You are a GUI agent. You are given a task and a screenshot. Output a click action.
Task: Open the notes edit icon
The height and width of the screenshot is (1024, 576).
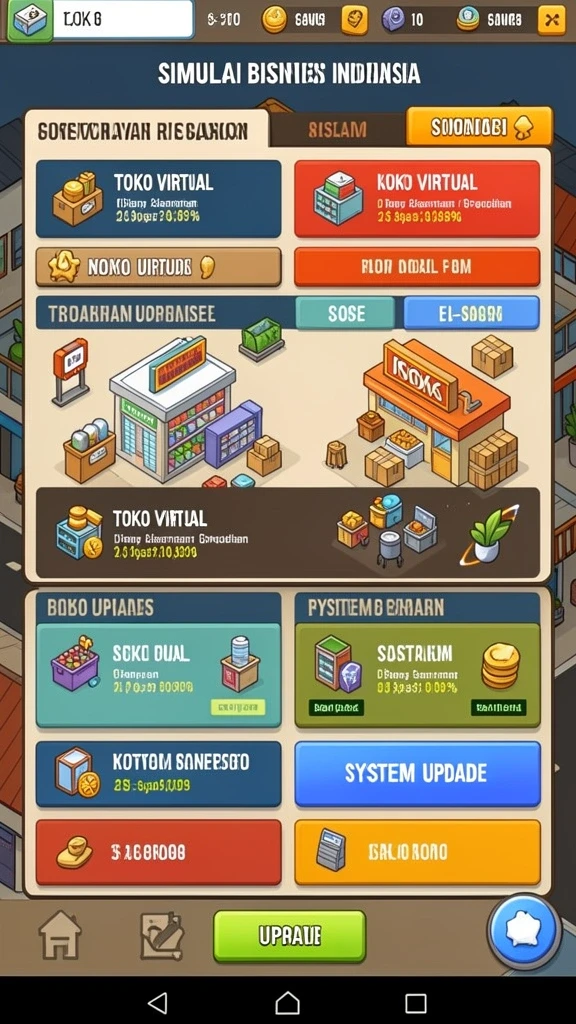[x=162, y=935]
